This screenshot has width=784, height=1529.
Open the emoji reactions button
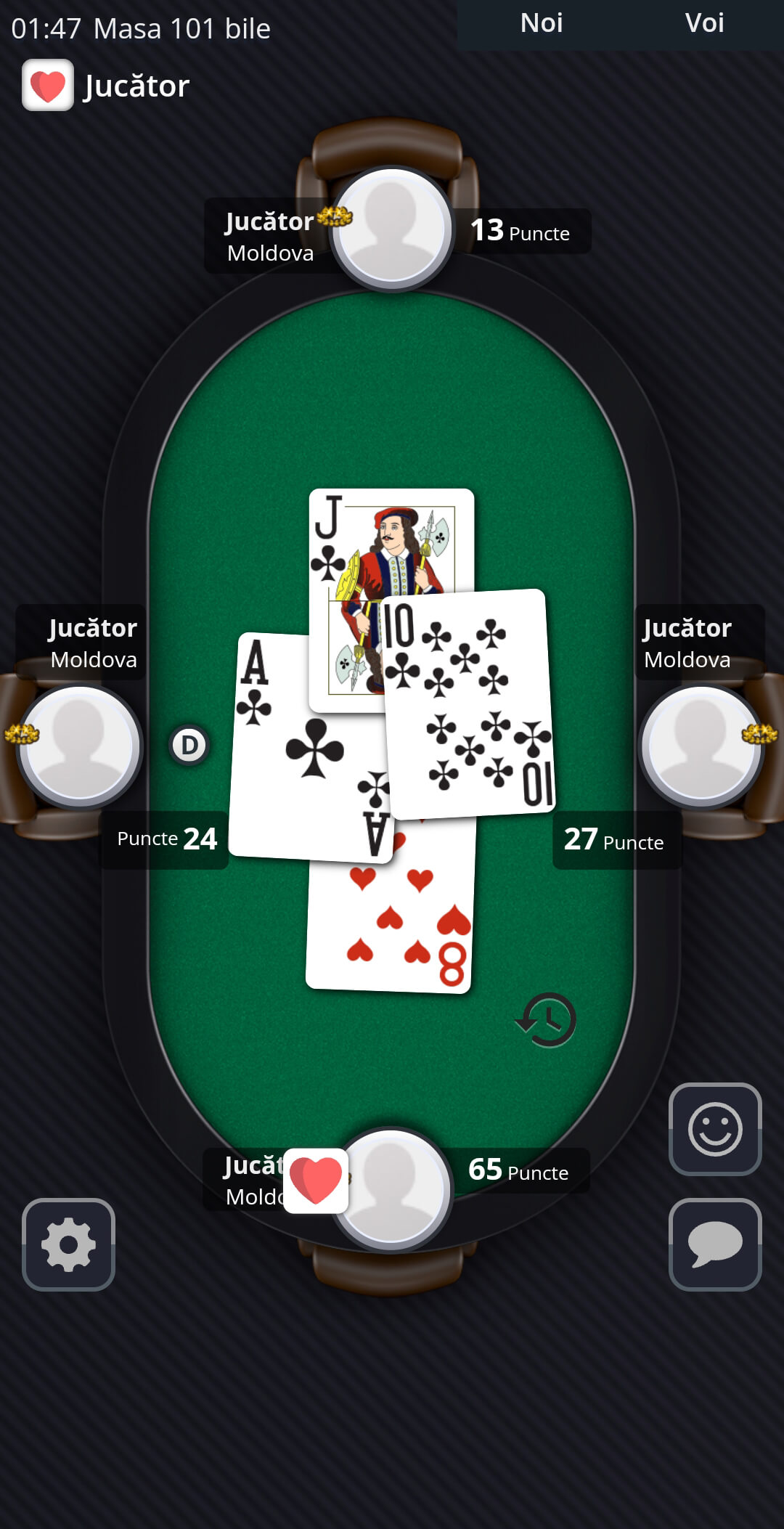pyautogui.click(x=715, y=1129)
